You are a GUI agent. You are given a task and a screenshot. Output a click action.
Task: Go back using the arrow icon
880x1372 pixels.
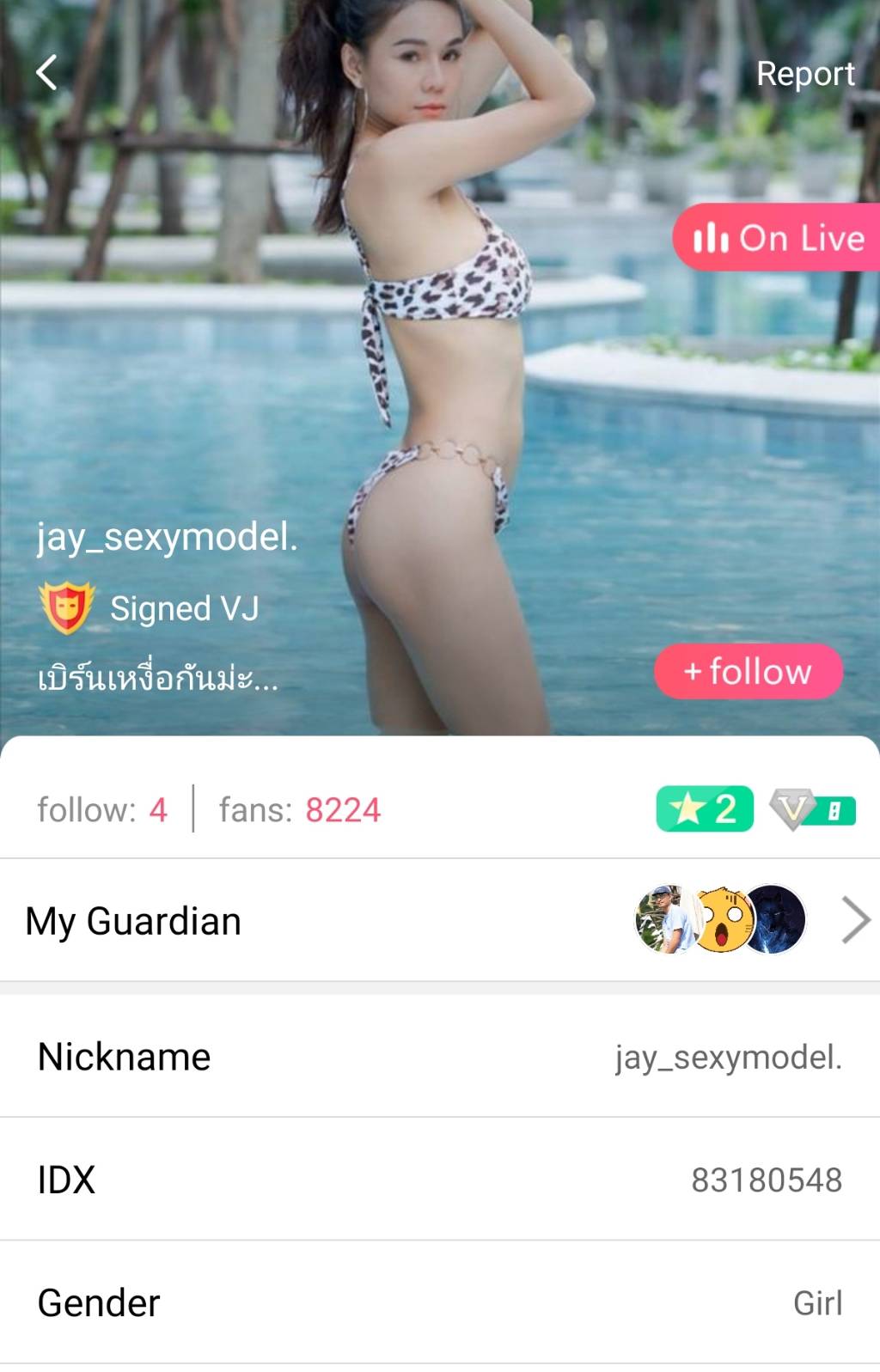coord(47,73)
